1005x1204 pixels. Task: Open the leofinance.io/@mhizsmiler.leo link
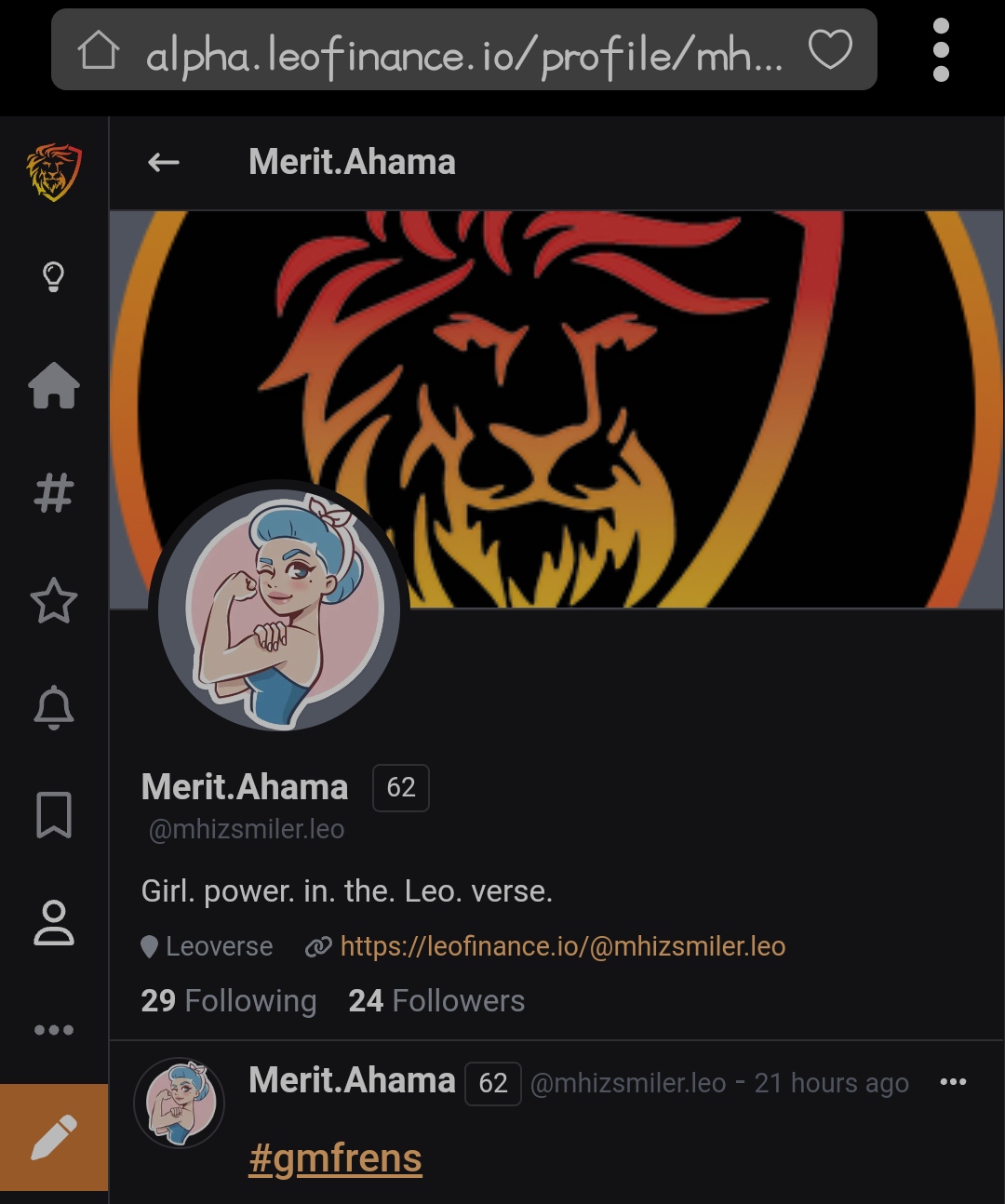pyautogui.click(x=562, y=946)
